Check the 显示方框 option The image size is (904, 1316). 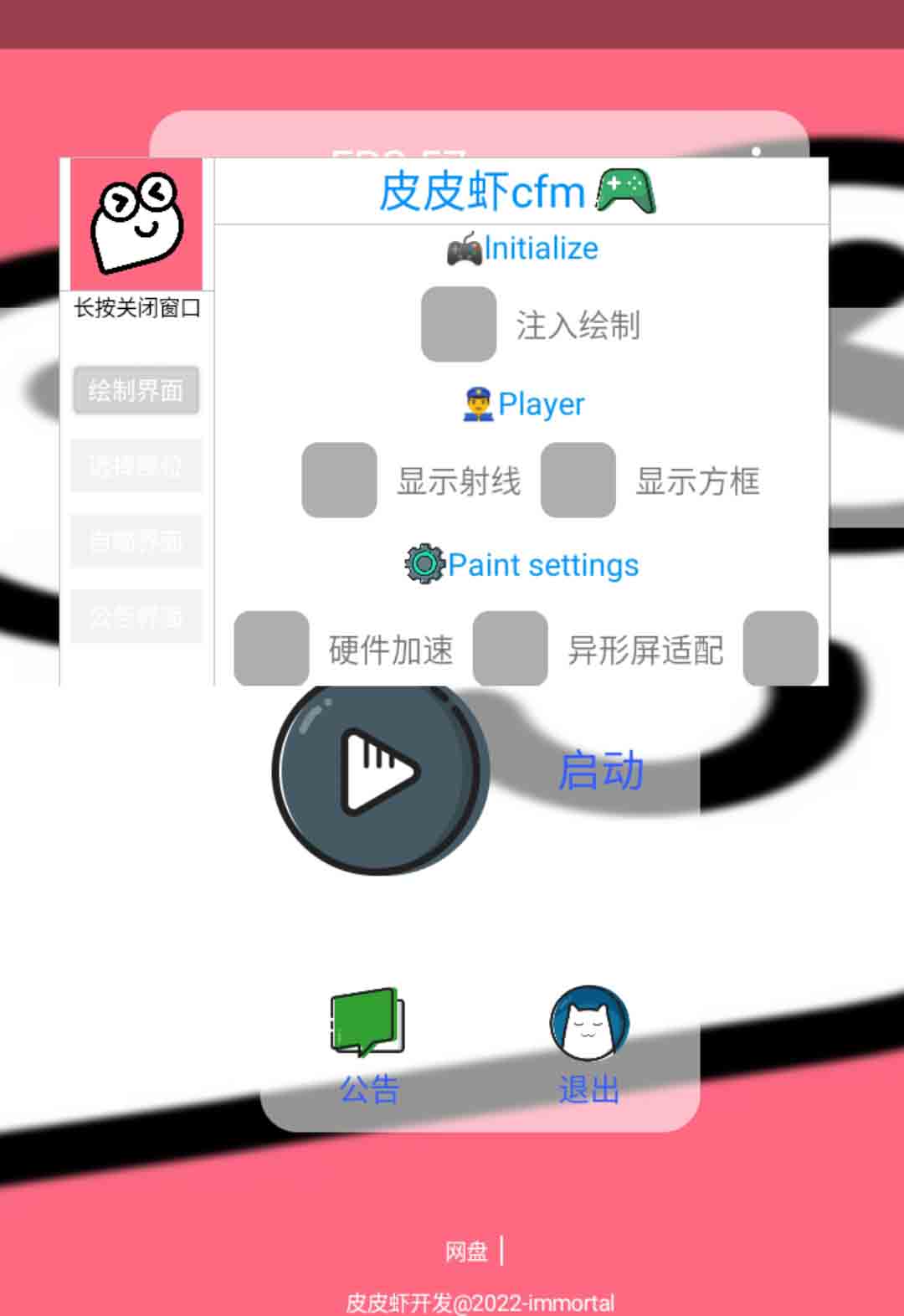[578, 481]
